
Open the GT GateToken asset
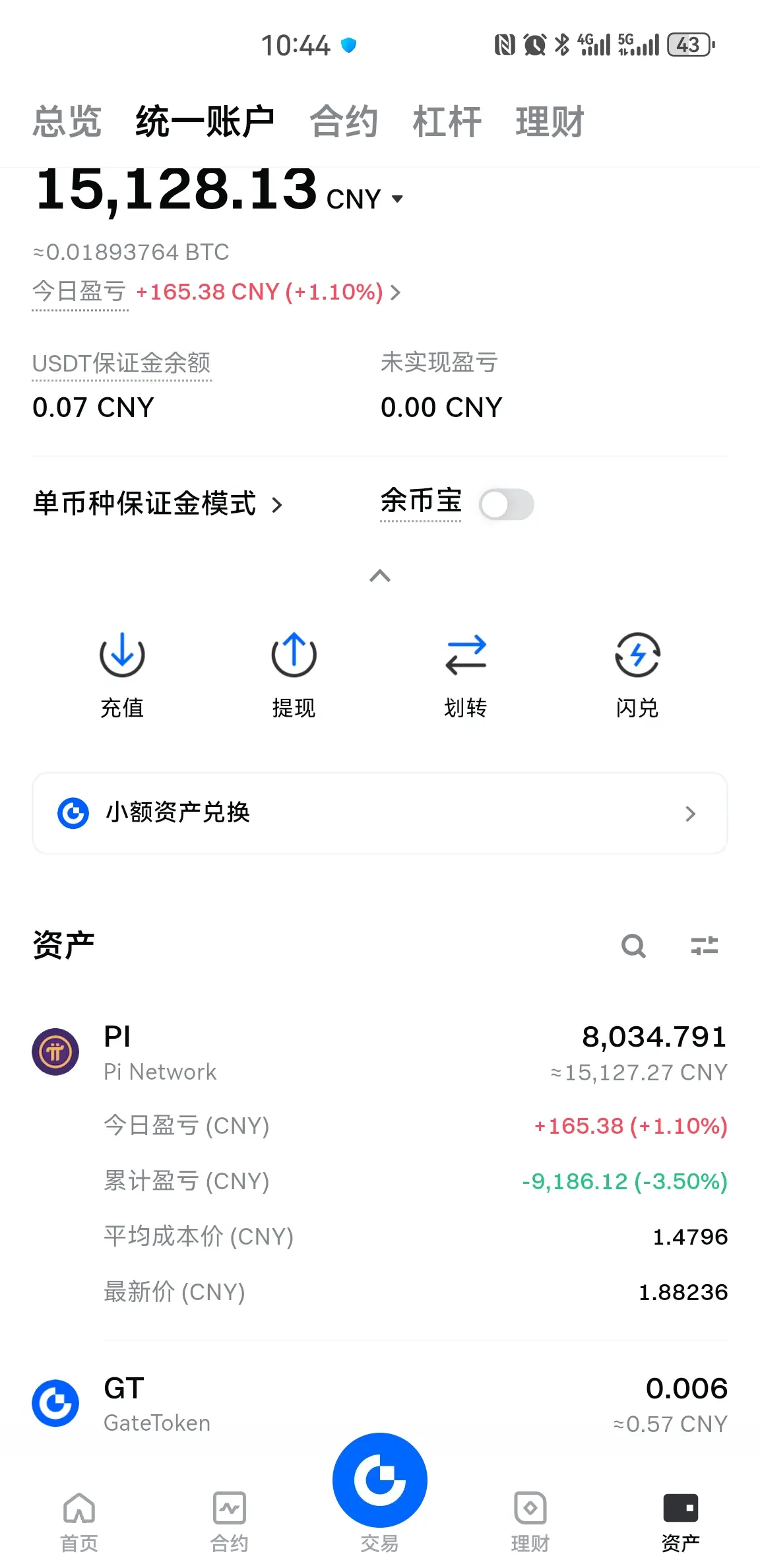pyautogui.click(x=379, y=1404)
